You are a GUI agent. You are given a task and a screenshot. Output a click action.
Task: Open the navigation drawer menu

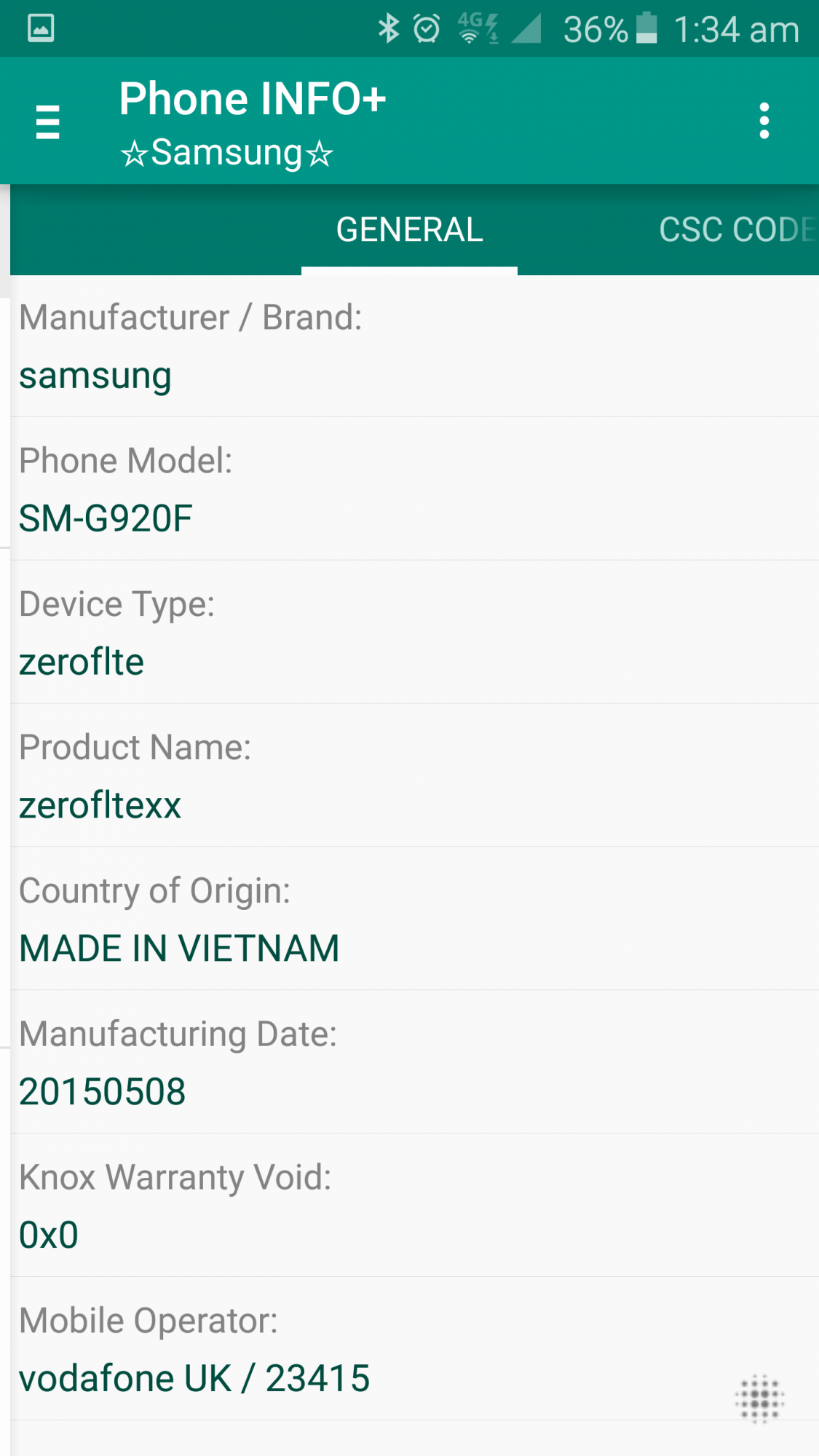pos(48,122)
